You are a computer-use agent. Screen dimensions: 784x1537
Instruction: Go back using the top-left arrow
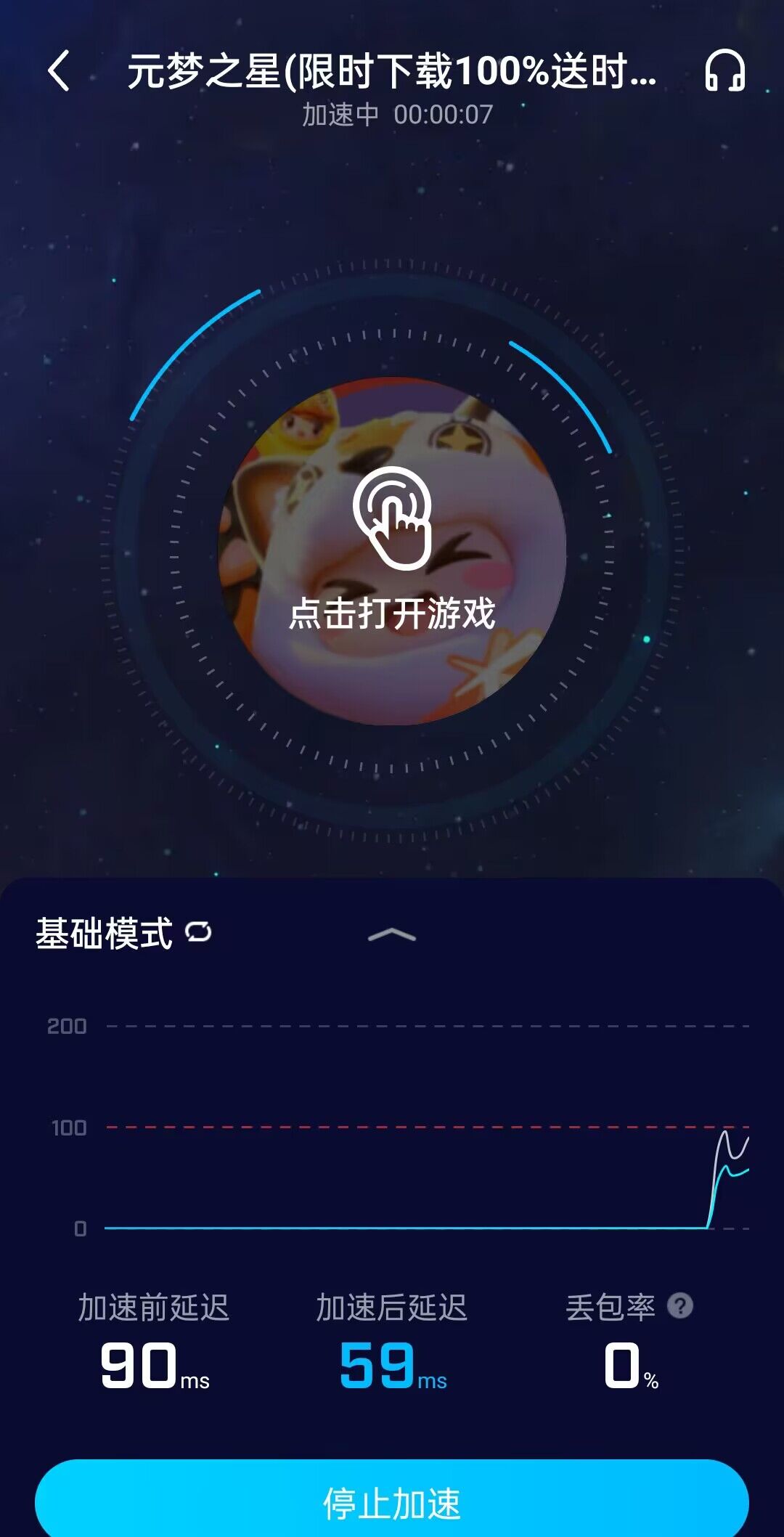coord(59,70)
